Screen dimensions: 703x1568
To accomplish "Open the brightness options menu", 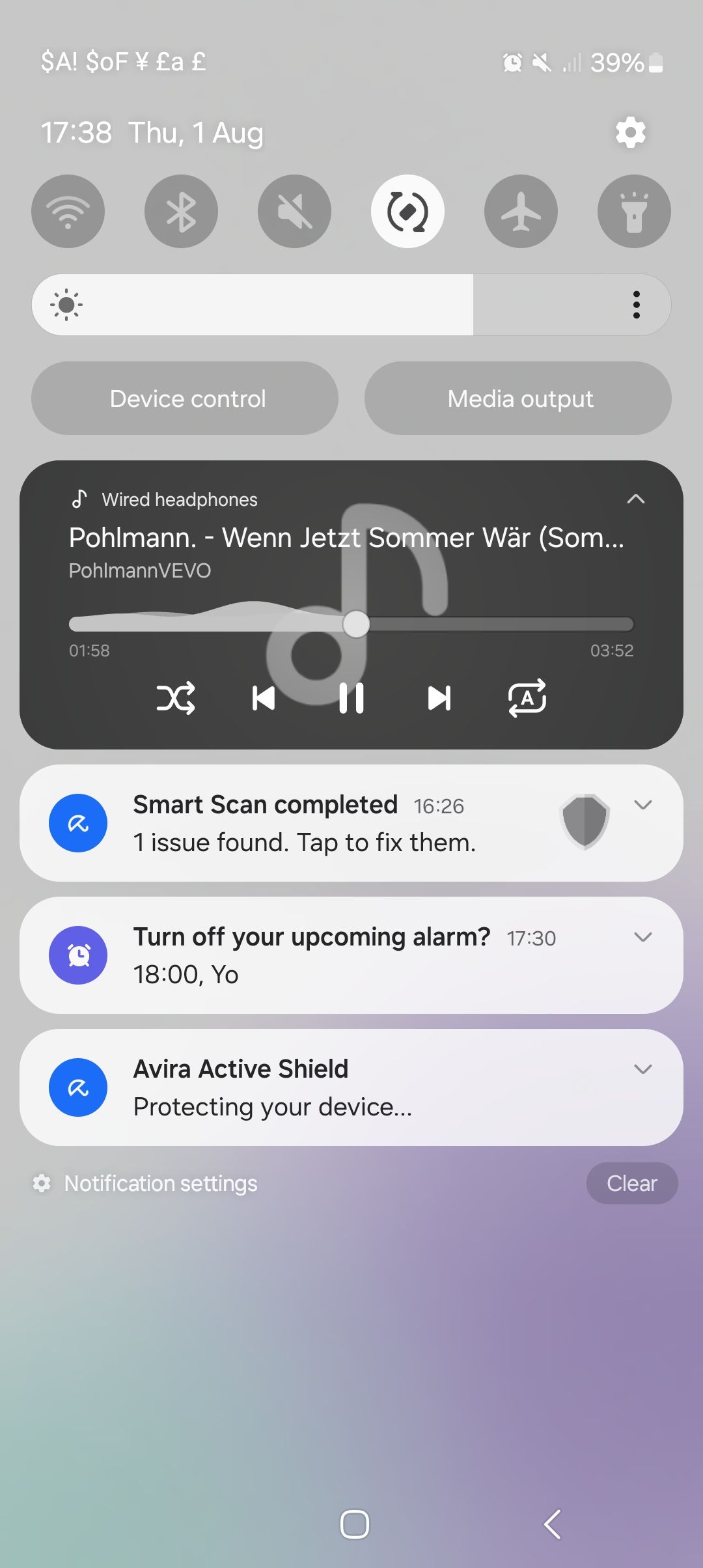I will (x=637, y=304).
